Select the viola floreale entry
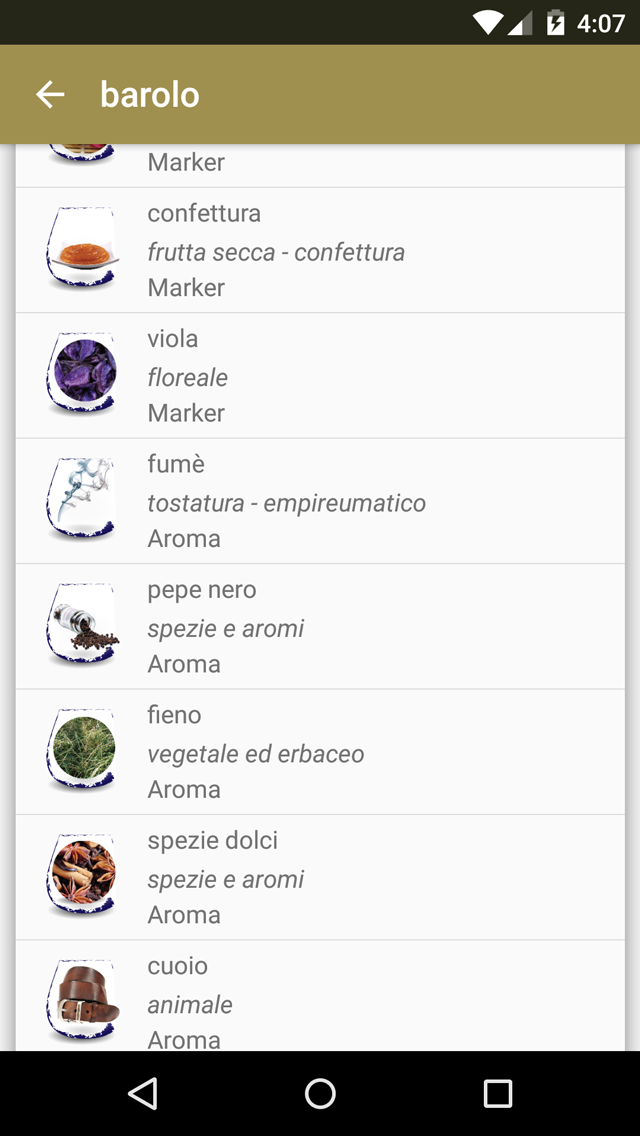Viewport: 640px width, 1136px height. tap(320, 376)
